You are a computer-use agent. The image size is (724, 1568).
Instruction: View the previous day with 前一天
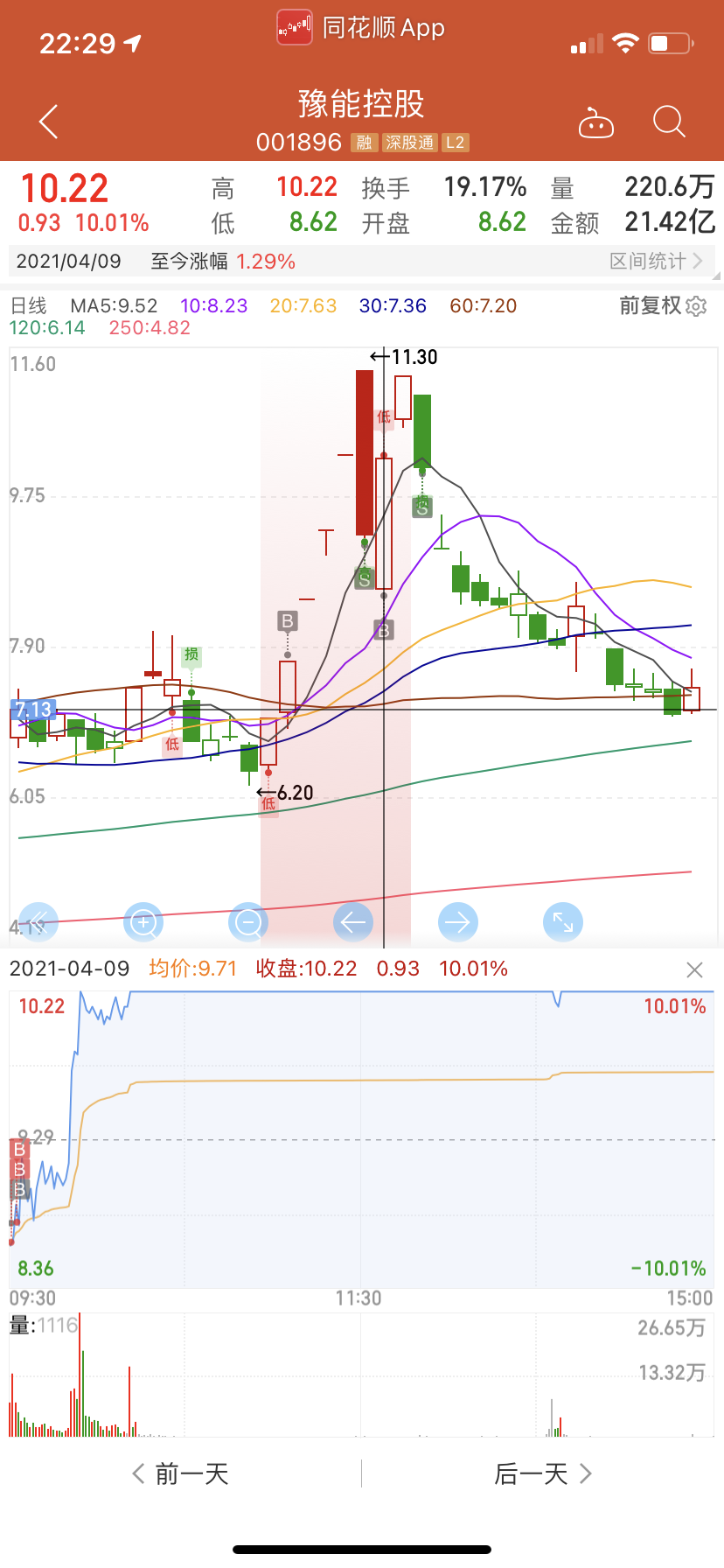(x=181, y=1474)
